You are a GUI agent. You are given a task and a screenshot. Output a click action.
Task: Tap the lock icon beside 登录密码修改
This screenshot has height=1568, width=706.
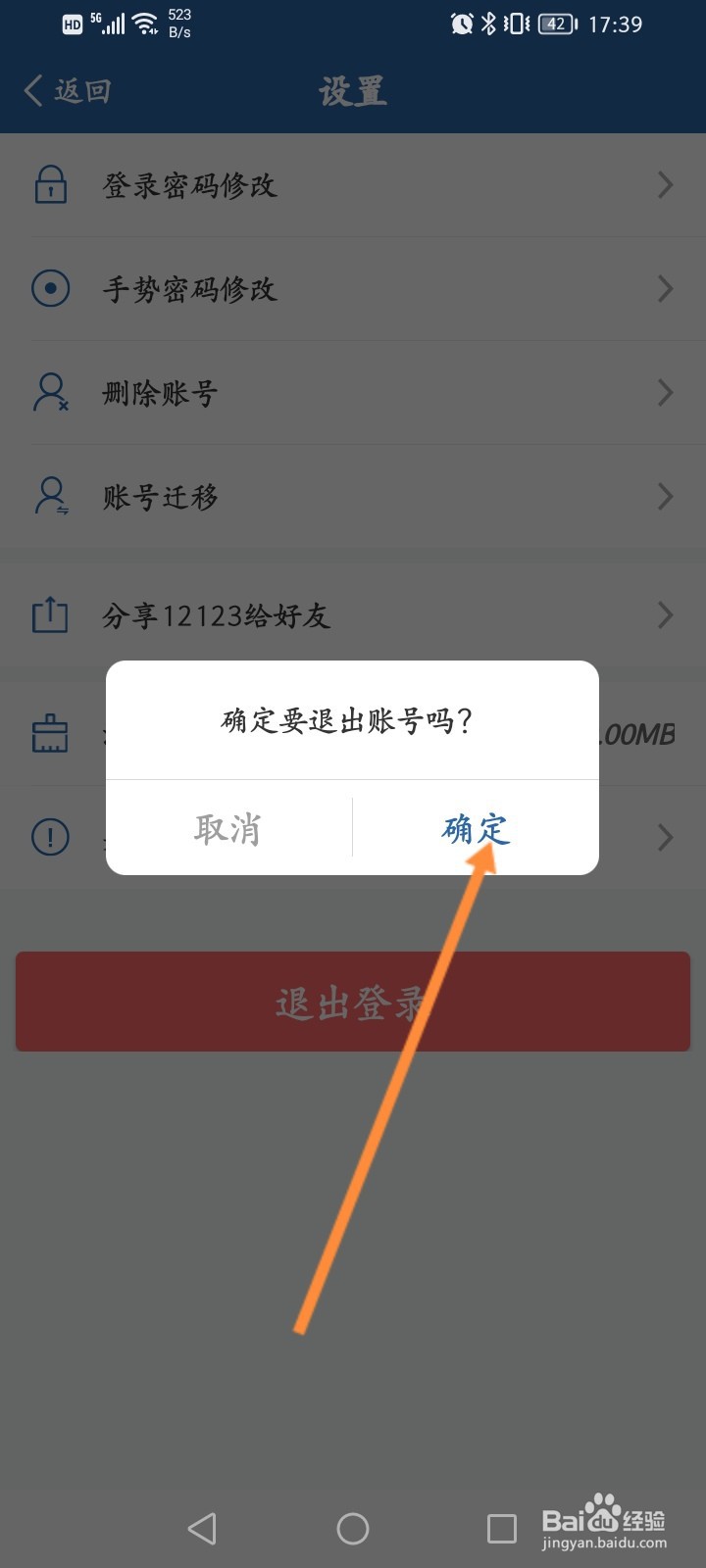click(51, 185)
